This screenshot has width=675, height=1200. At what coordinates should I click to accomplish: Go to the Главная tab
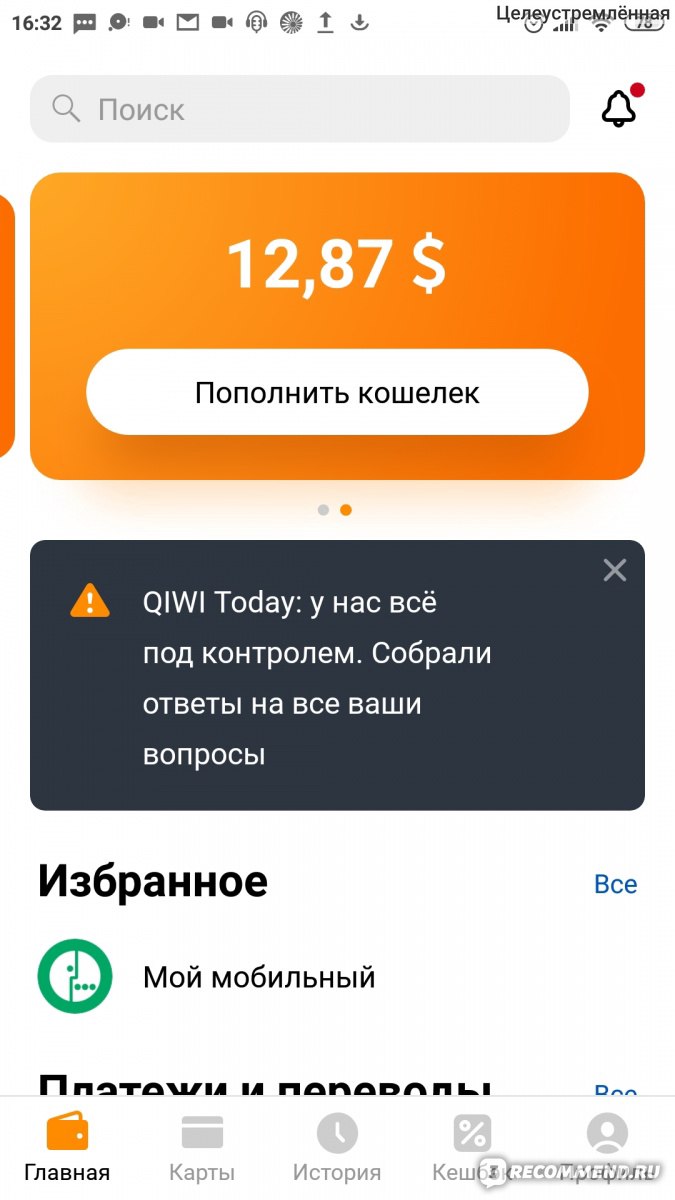click(x=67, y=1149)
